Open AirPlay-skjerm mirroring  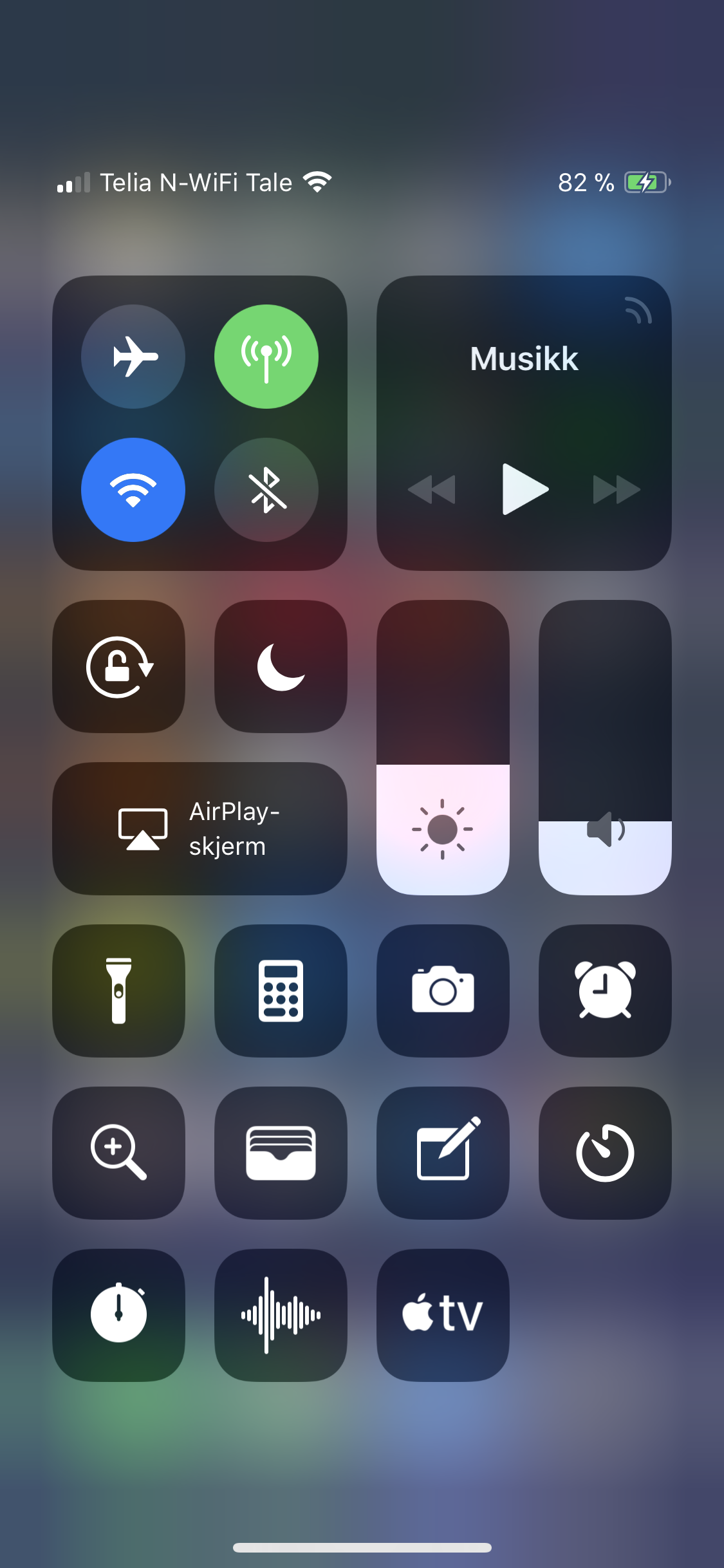point(200,828)
